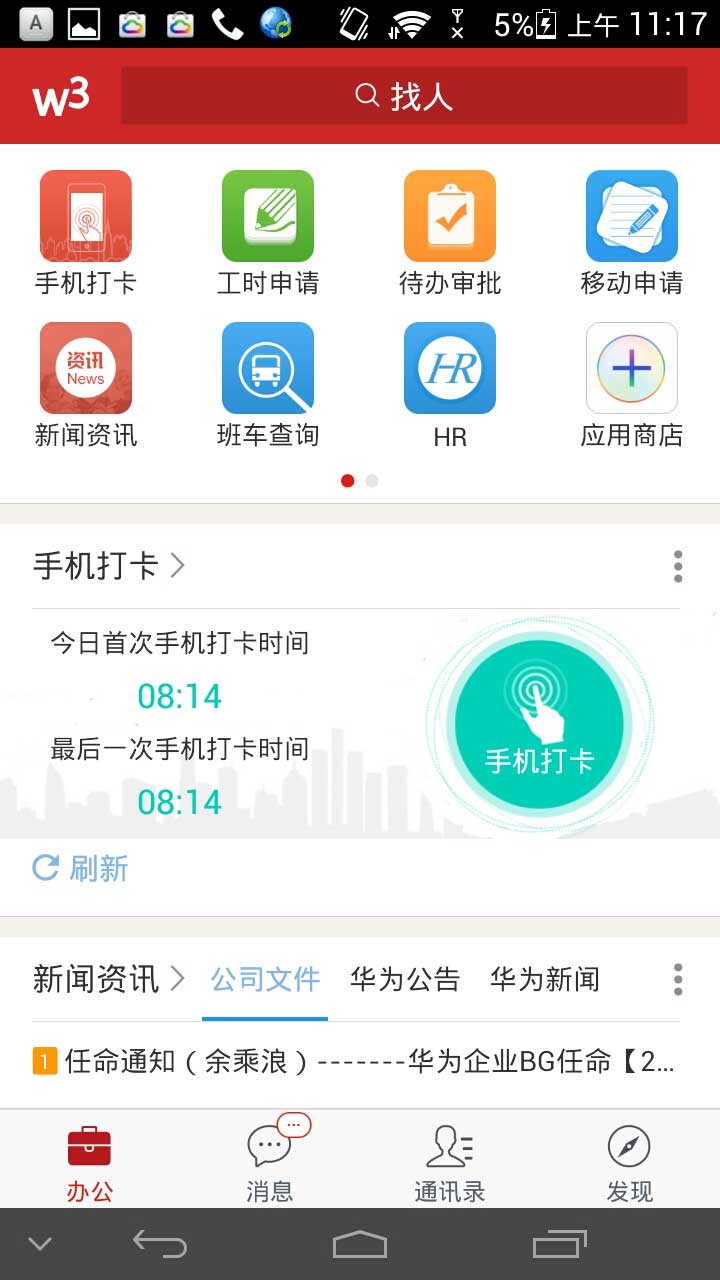Open the 任命通知（余乘浪）article
Screen dimensions: 720x1280
[x=355, y=1061]
